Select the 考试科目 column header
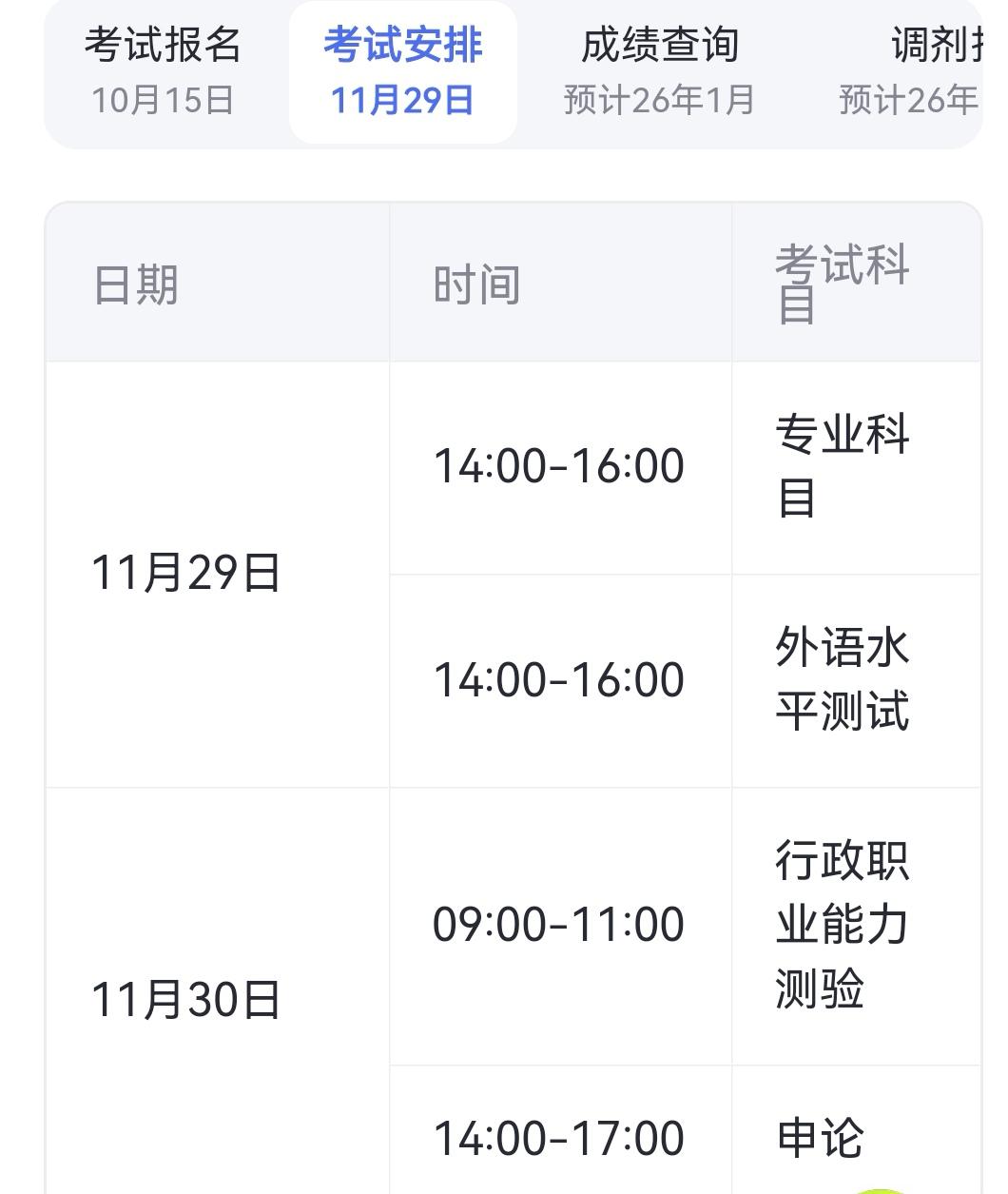Image resolution: width=1008 pixels, height=1194 pixels. 842,281
